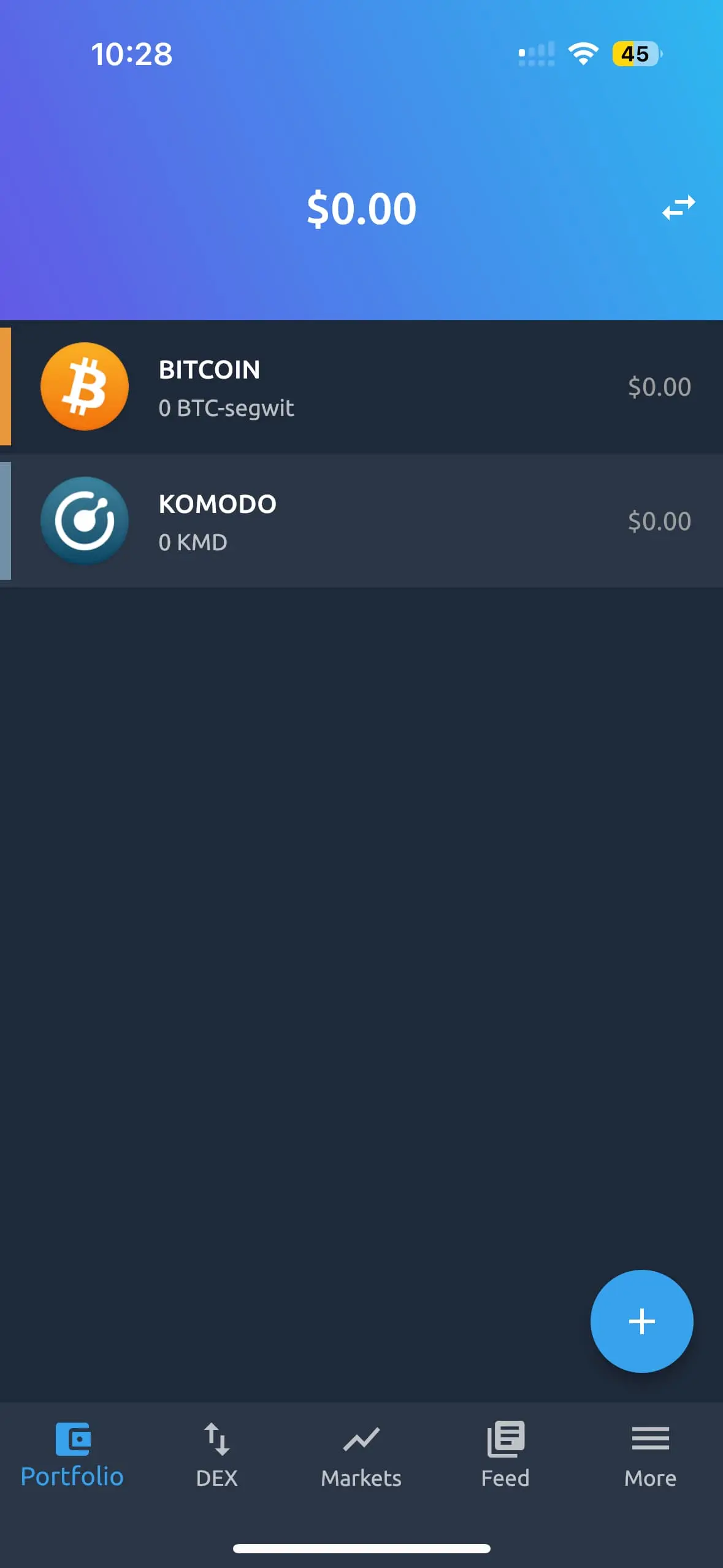Open the Portfolio wallet icon
Image resolution: width=723 pixels, height=1568 pixels.
click(72, 1438)
